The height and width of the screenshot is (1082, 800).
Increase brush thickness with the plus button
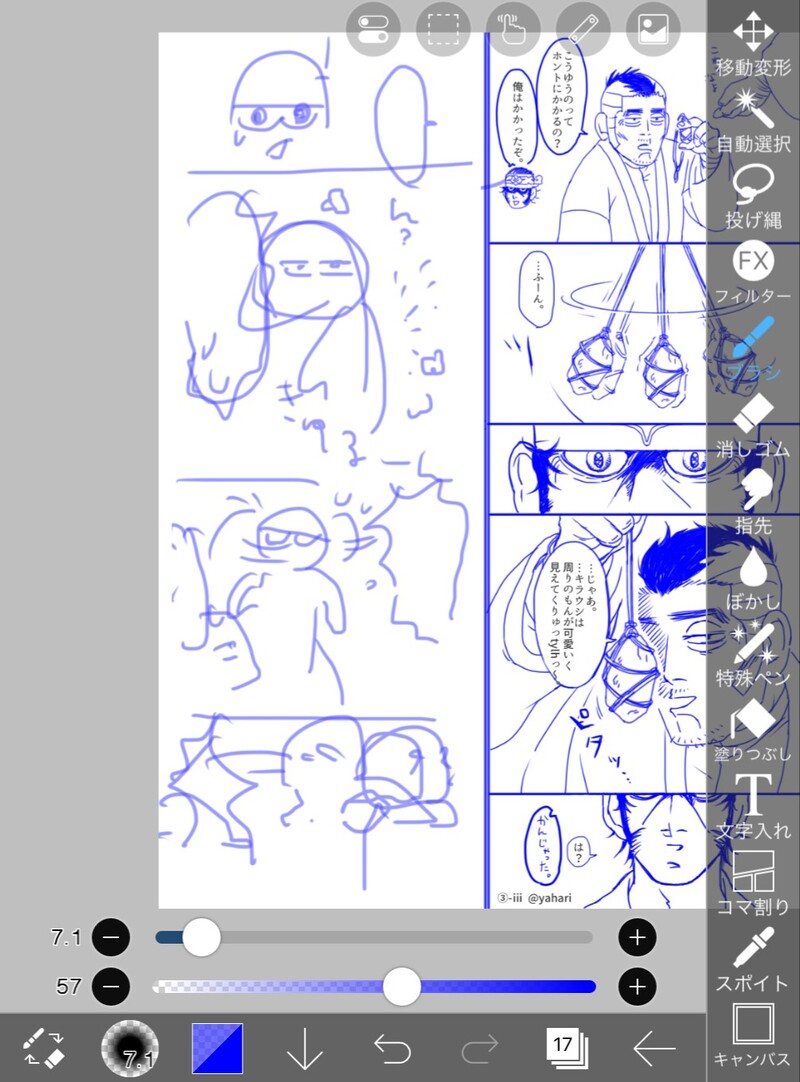[x=637, y=938]
